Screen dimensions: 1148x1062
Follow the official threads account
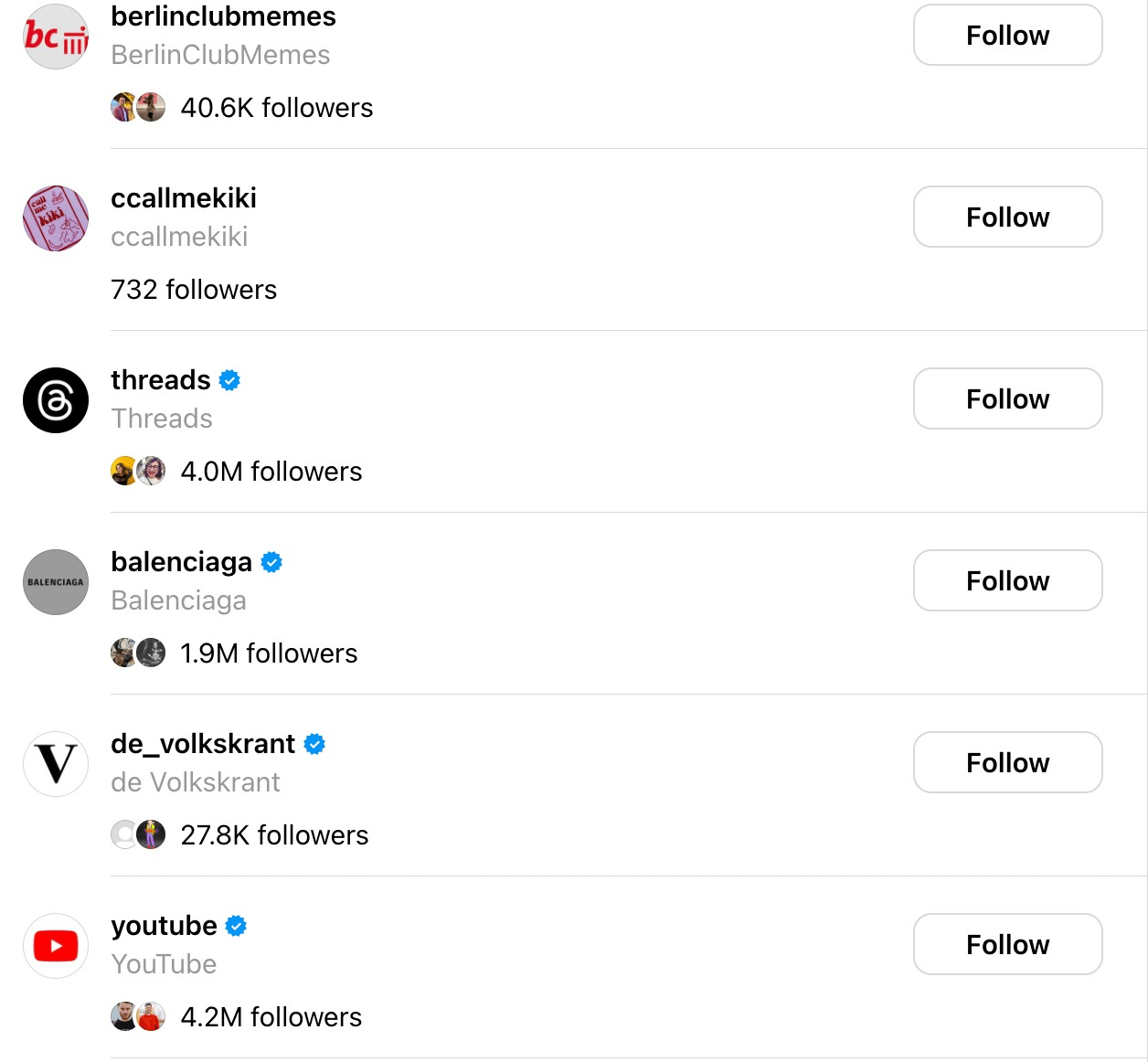pyautogui.click(x=1007, y=398)
